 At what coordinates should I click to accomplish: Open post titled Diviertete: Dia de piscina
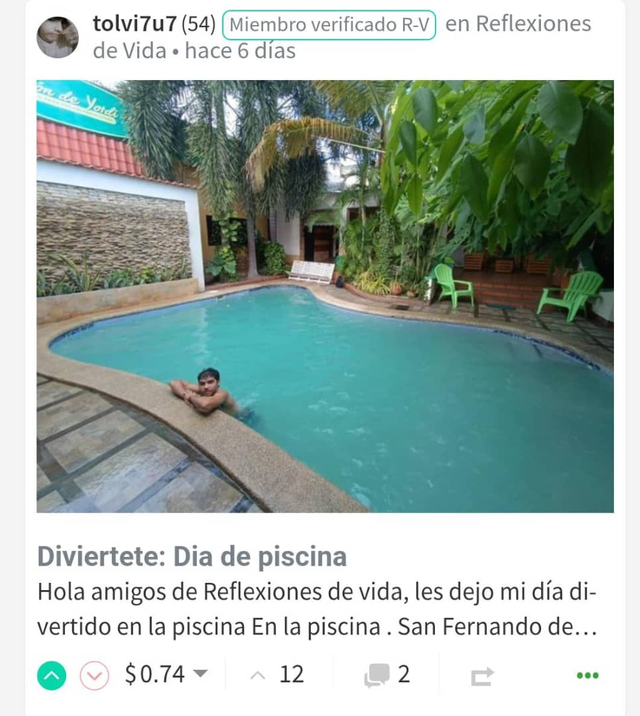coord(192,556)
